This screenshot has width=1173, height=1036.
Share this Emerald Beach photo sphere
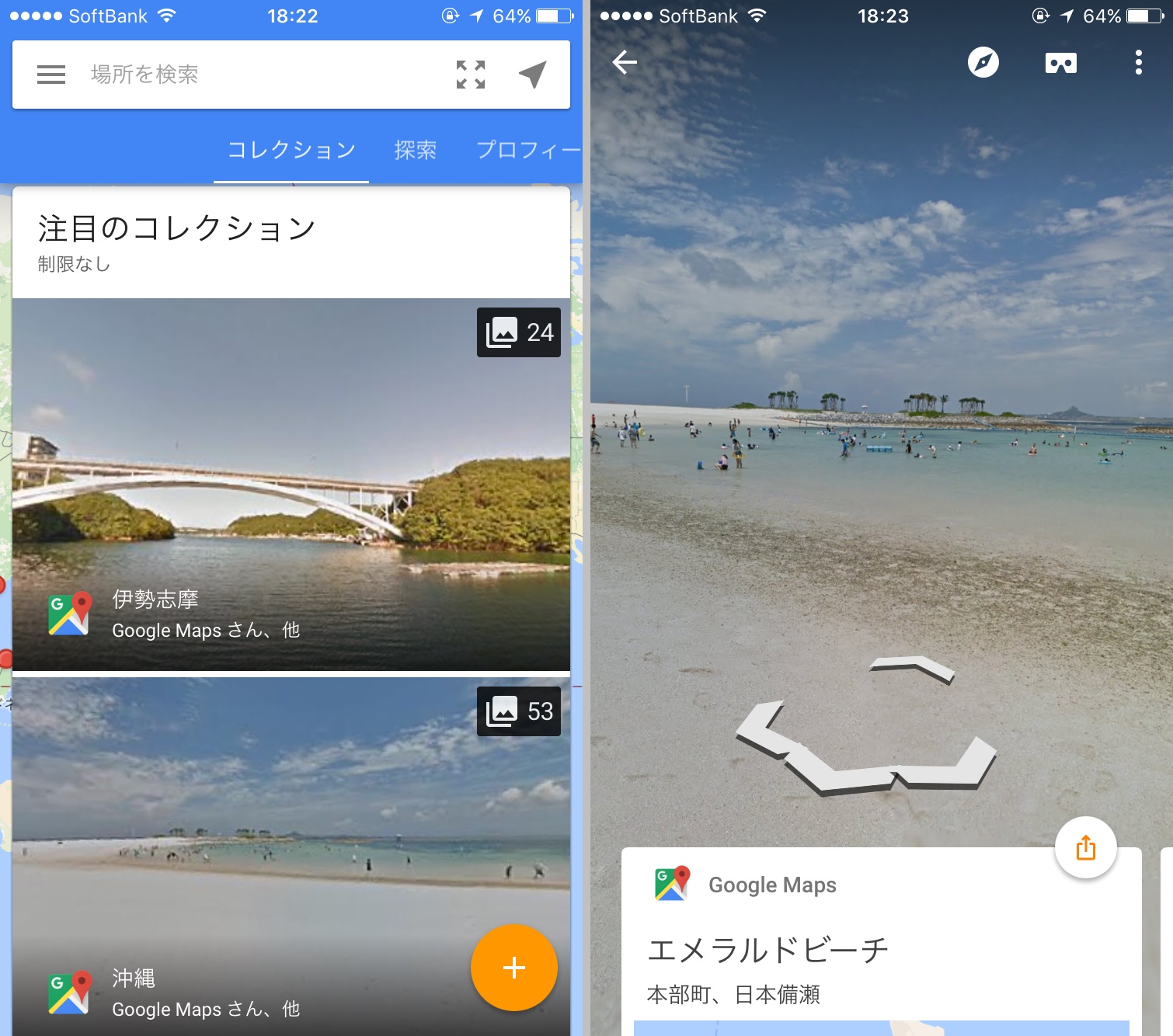click(1085, 847)
